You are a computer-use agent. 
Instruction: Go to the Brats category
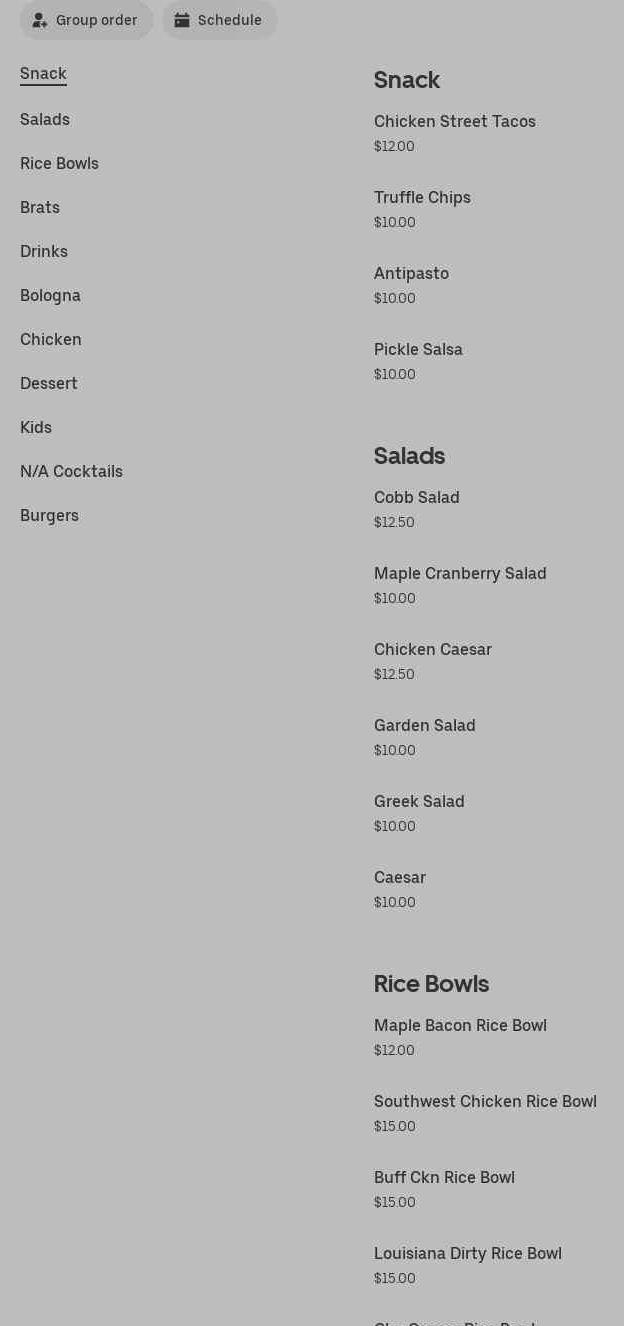pos(40,208)
